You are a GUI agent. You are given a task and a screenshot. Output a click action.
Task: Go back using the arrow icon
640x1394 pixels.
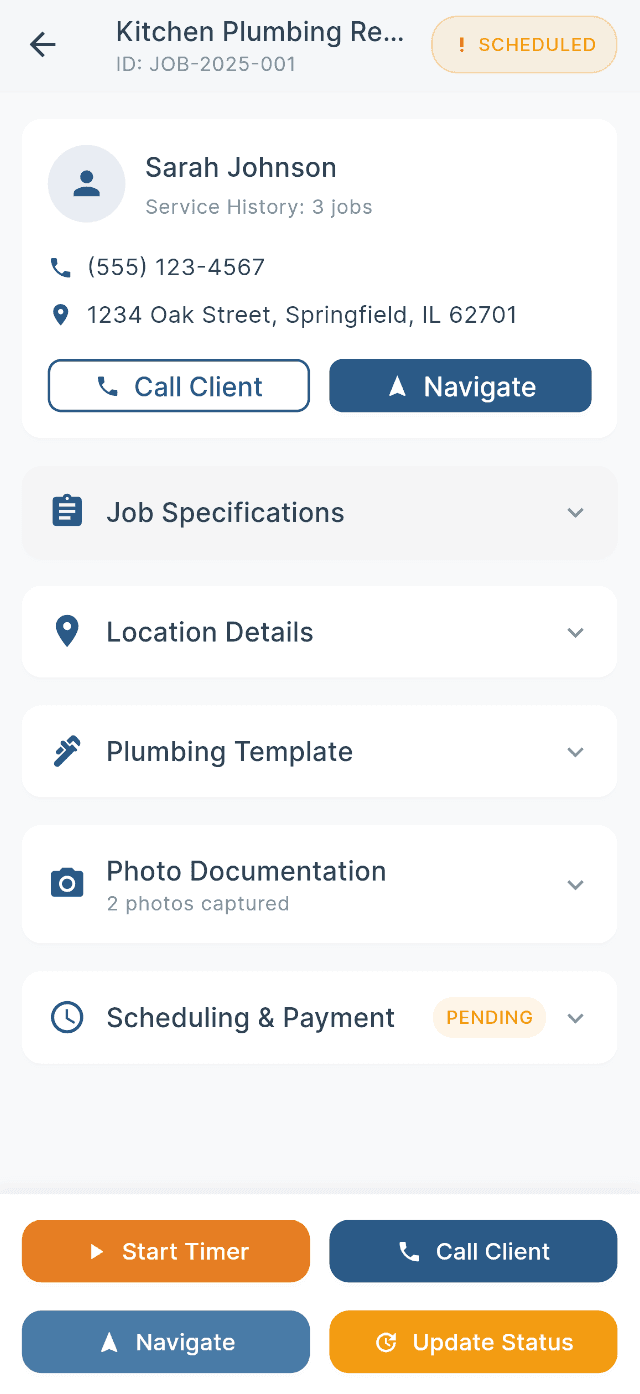[43, 44]
